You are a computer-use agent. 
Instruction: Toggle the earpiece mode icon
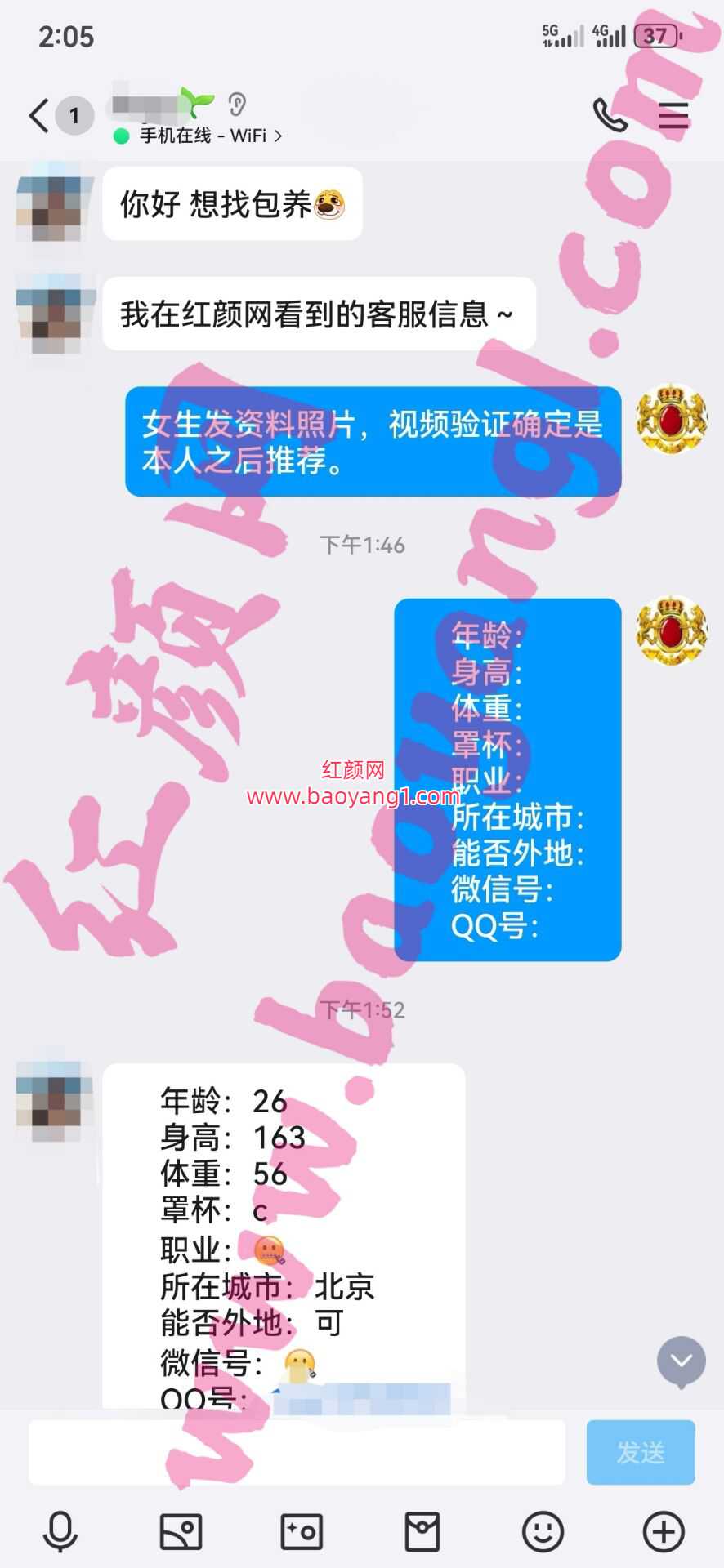point(237,105)
